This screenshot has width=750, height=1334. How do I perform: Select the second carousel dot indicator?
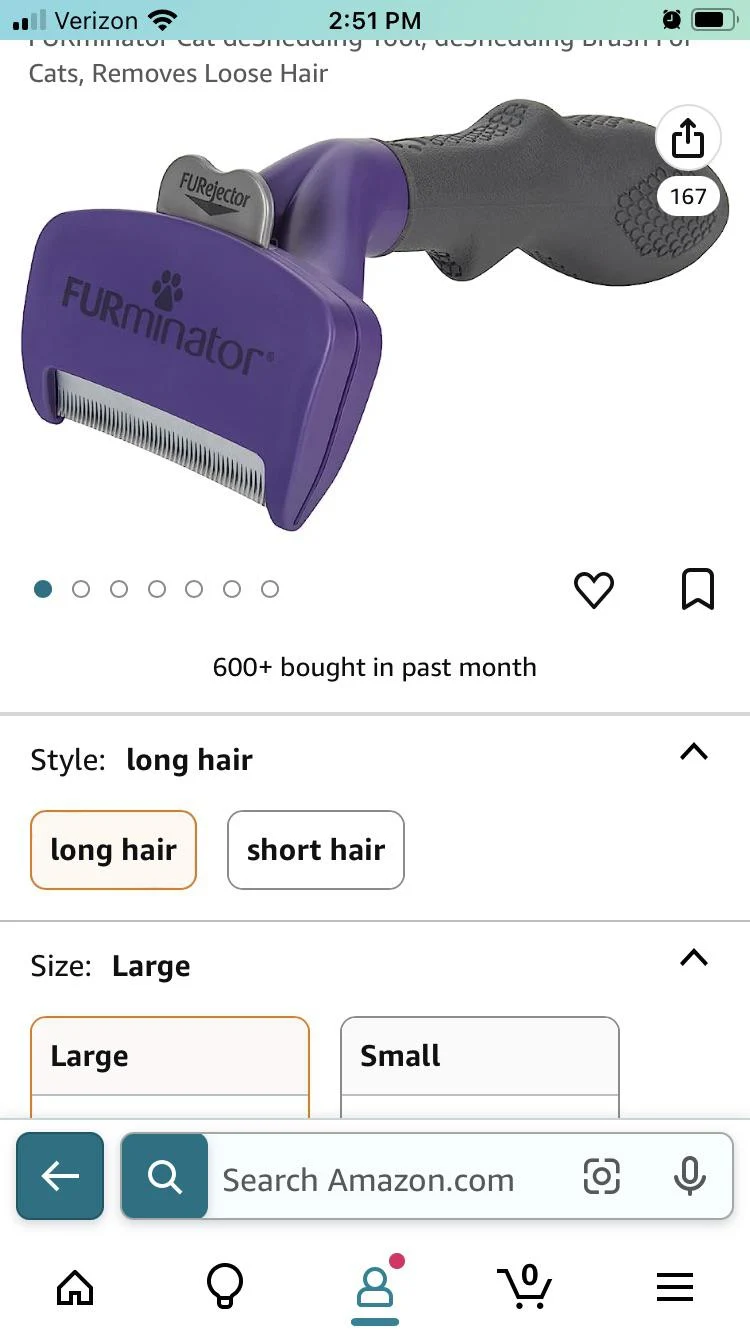click(81, 589)
